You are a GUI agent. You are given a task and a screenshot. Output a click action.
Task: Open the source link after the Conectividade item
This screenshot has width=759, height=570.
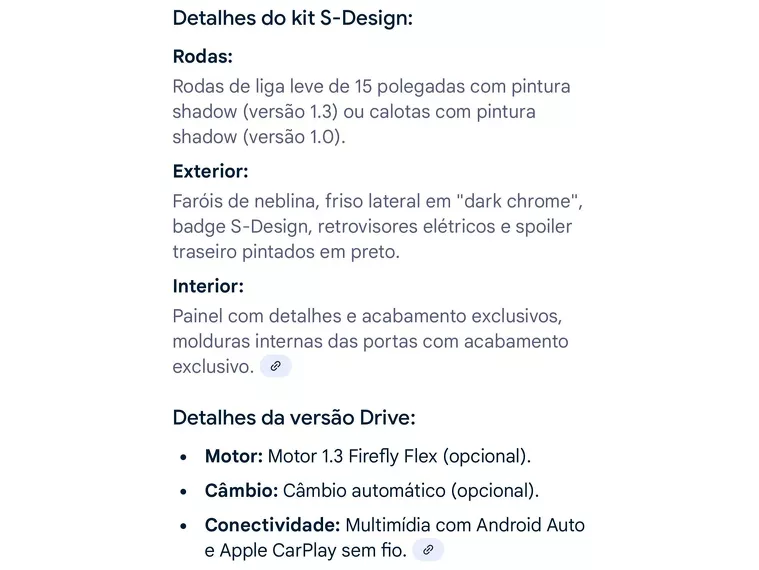[428, 550]
